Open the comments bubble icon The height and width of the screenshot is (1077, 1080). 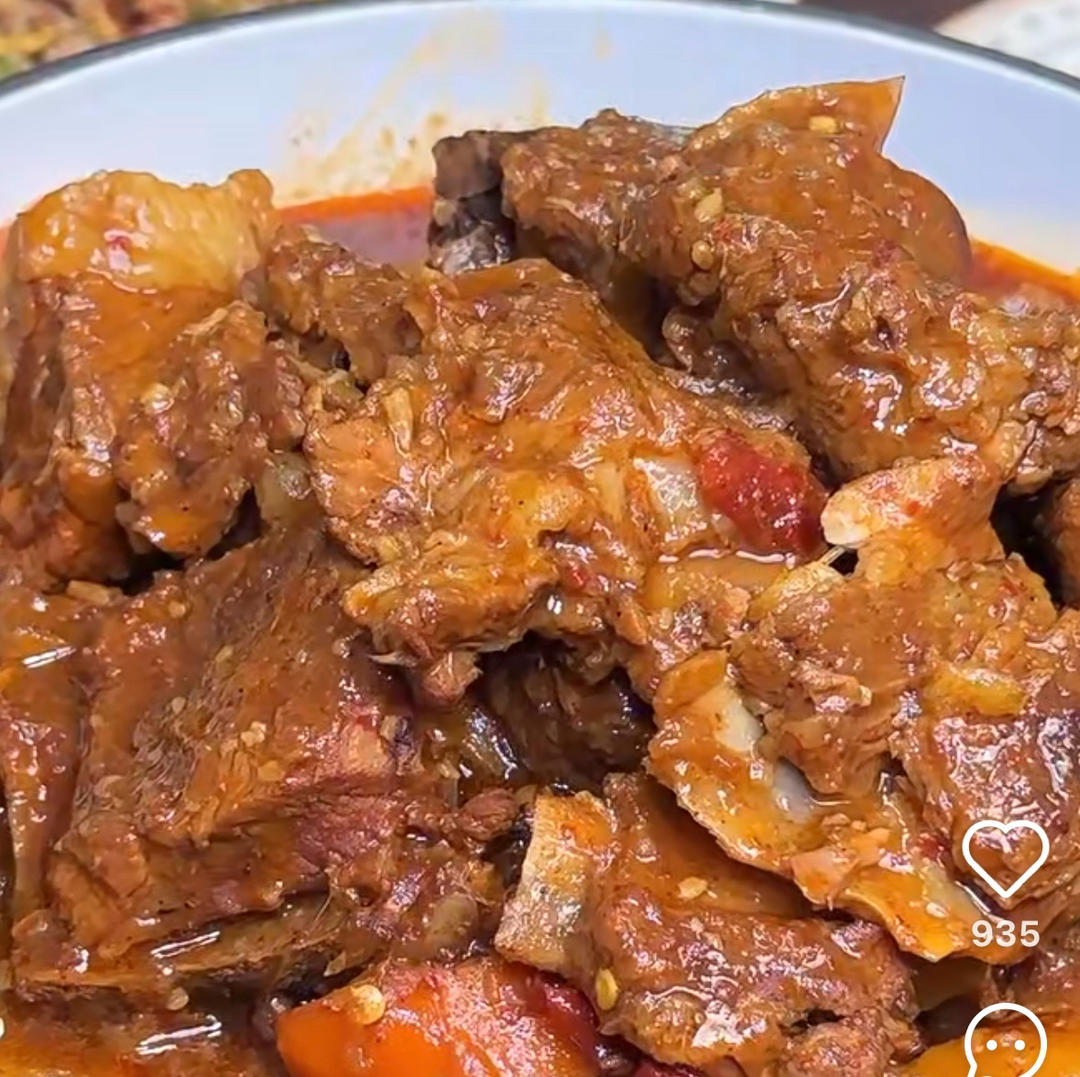click(x=1005, y=1044)
